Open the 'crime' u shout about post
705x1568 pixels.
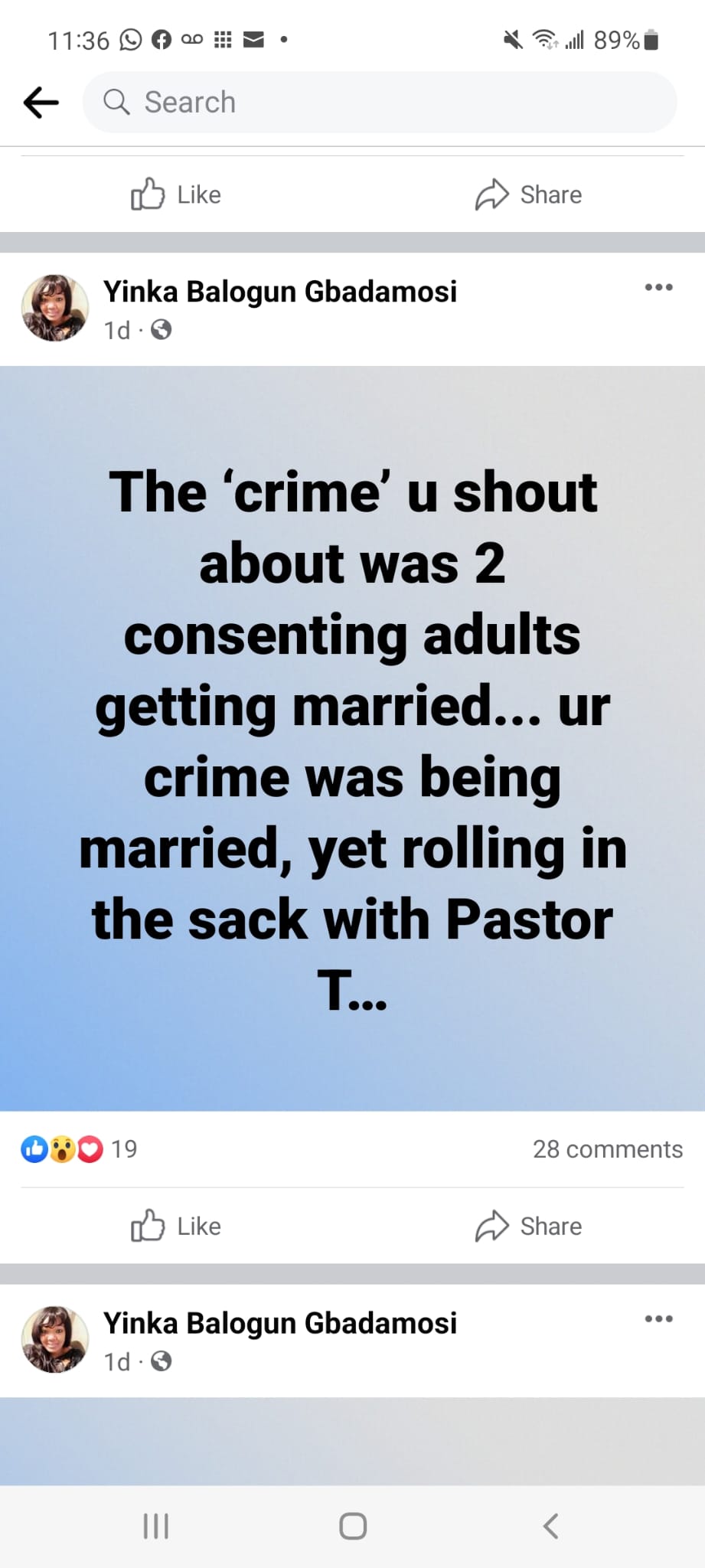point(352,738)
